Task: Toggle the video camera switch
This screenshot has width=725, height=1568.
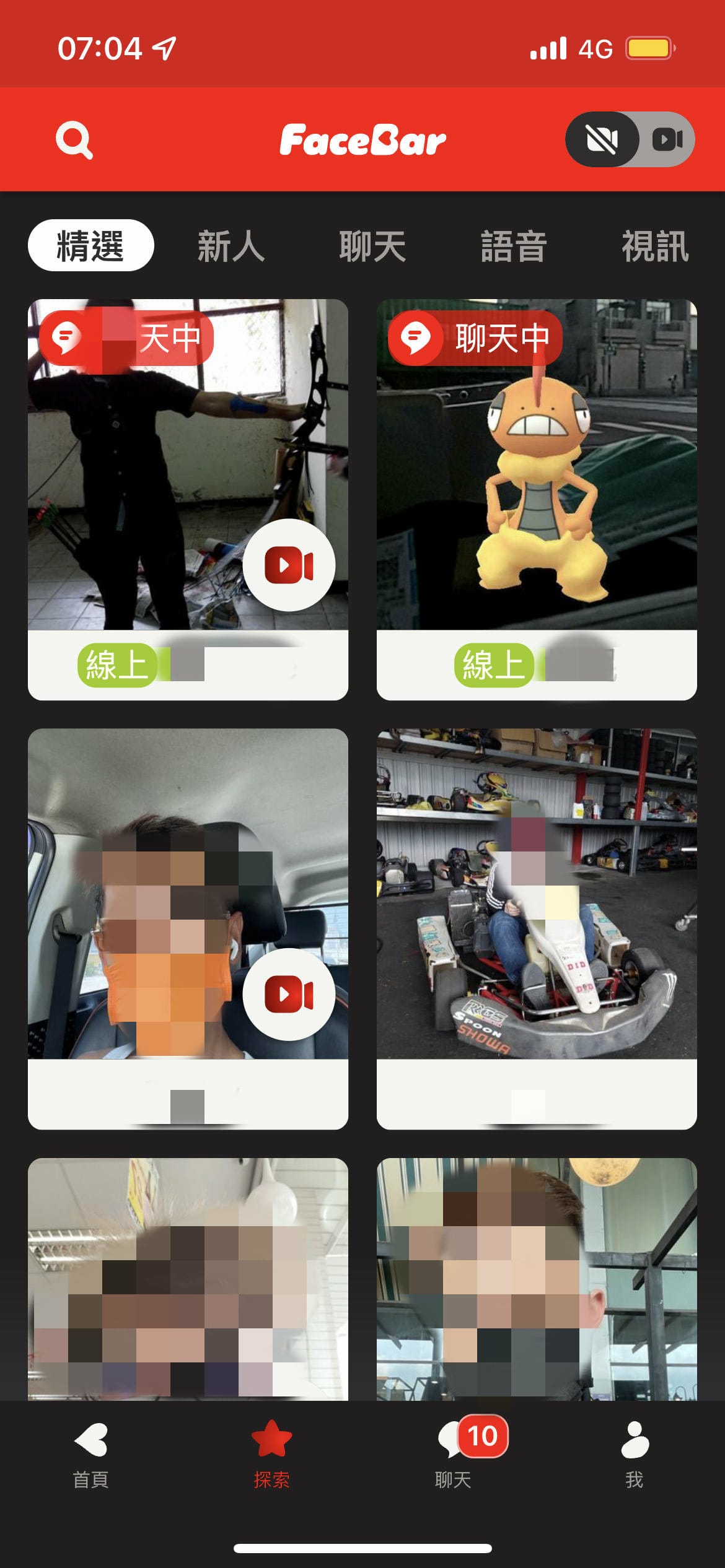Action: coord(630,139)
